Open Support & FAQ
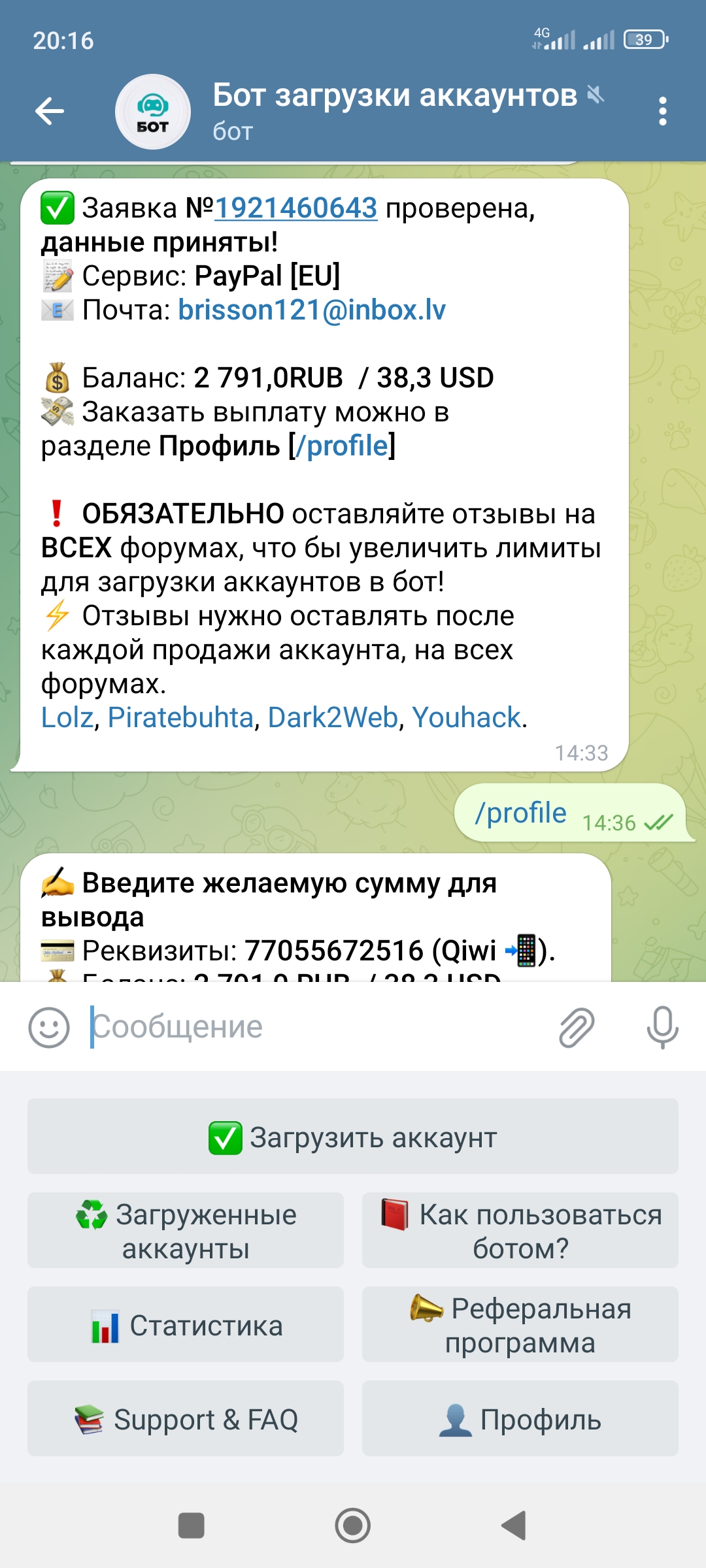This screenshot has height=1568, width=706. point(186,1419)
